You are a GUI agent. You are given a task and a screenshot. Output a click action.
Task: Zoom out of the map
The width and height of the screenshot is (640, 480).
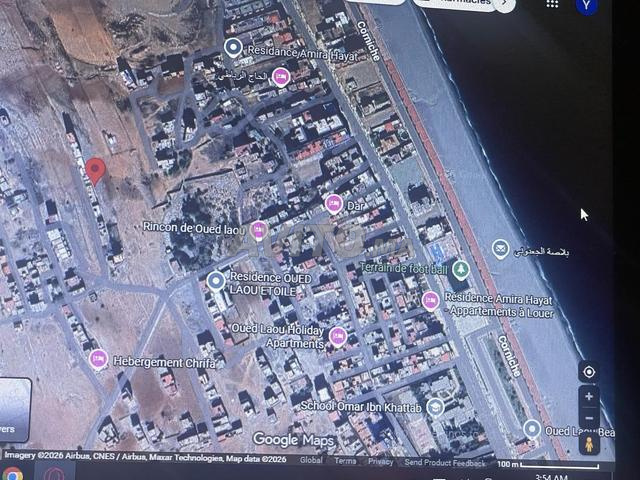[589, 417]
